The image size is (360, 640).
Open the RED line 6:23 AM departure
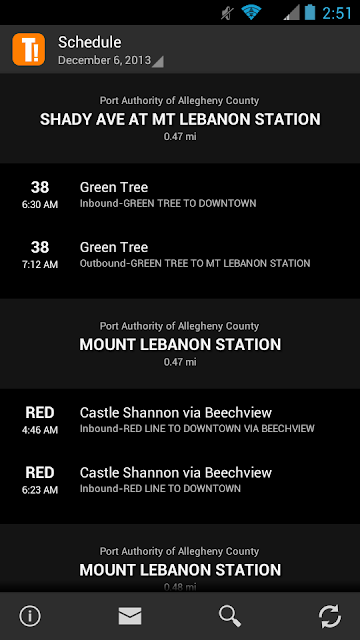coord(180,480)
